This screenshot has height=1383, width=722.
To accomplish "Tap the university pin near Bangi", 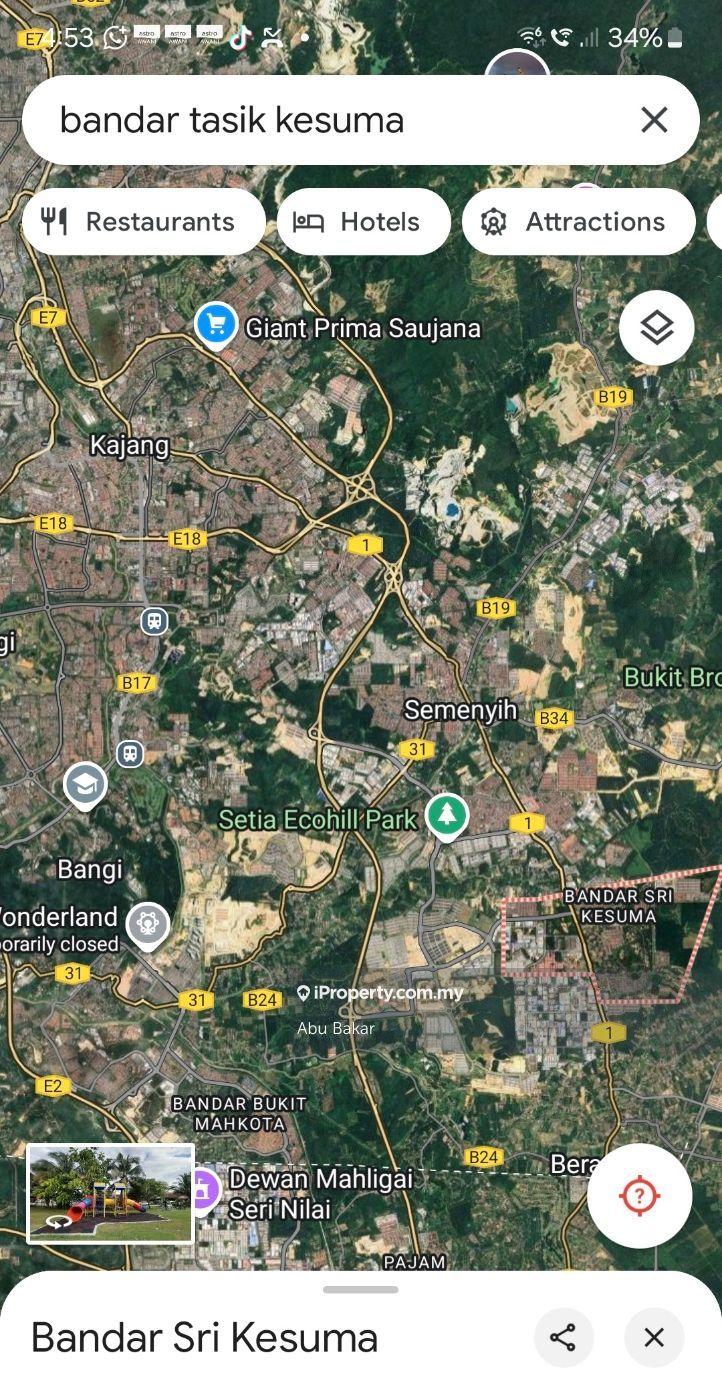I will (85, 785).
